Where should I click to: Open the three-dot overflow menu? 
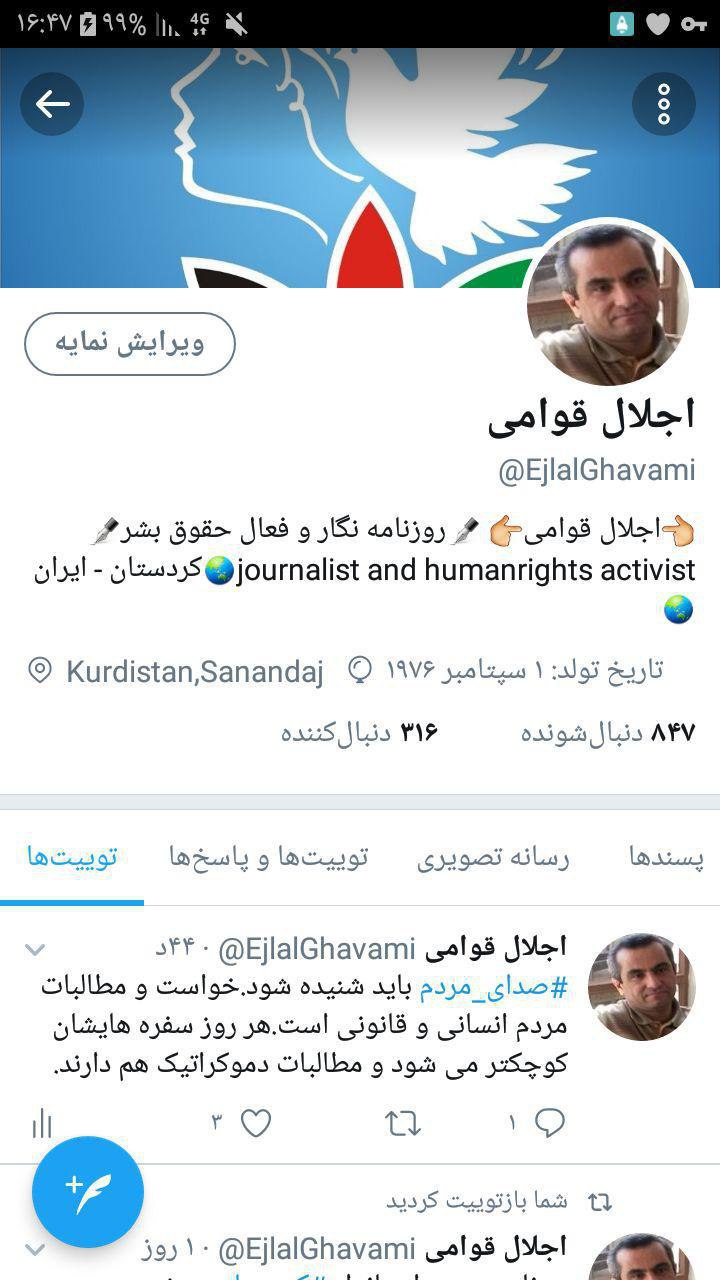click(663, 104)
